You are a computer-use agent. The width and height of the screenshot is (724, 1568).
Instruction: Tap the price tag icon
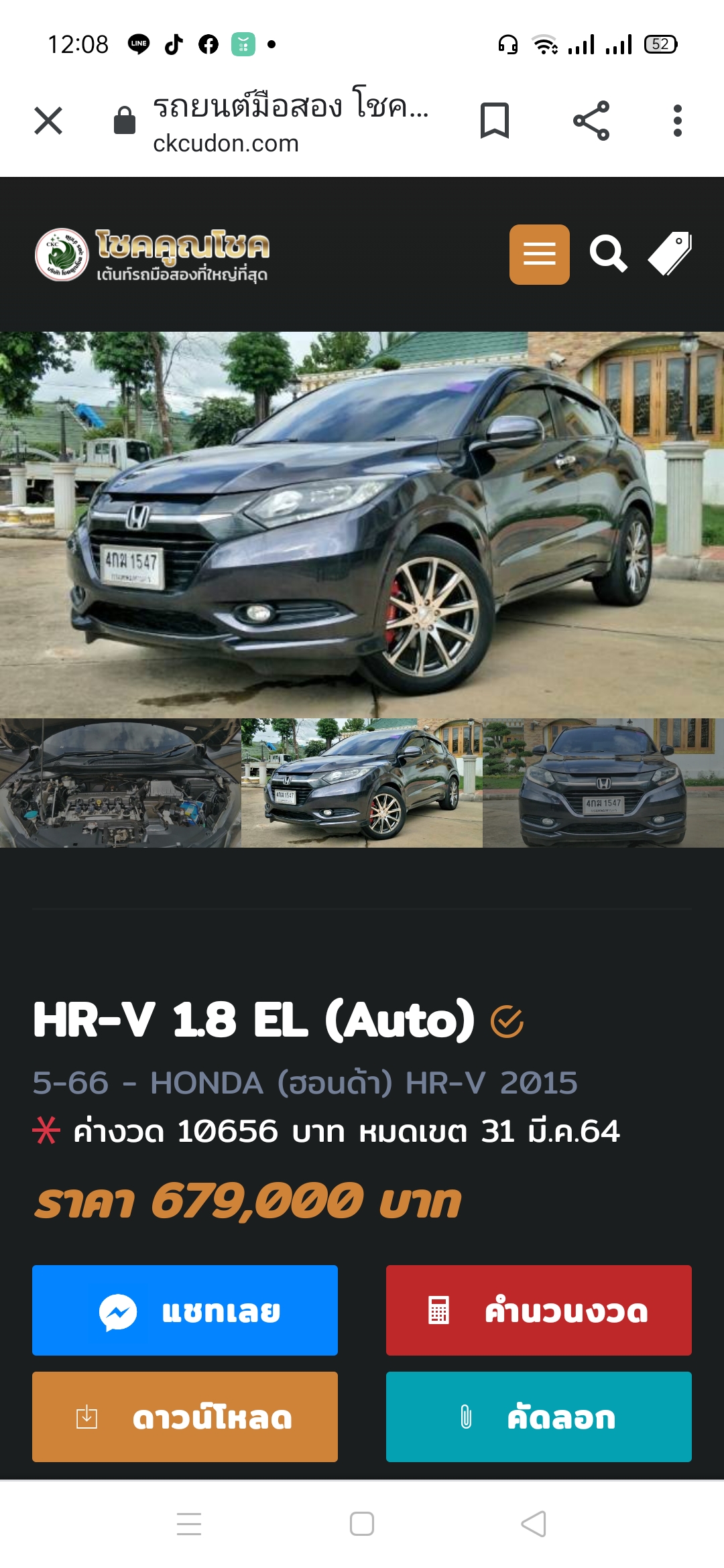(670, 254)
